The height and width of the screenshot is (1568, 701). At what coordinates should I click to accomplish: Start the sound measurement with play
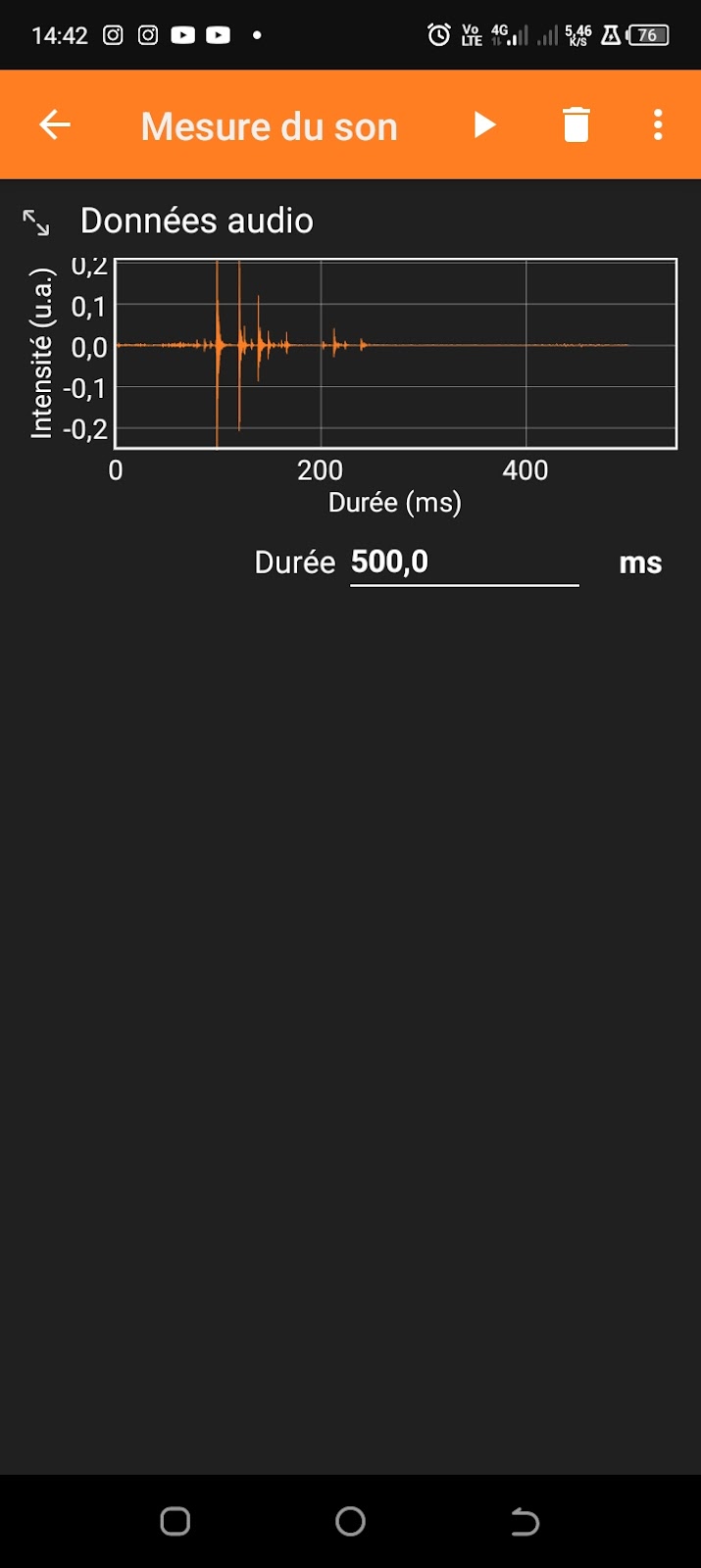[484, 124]
